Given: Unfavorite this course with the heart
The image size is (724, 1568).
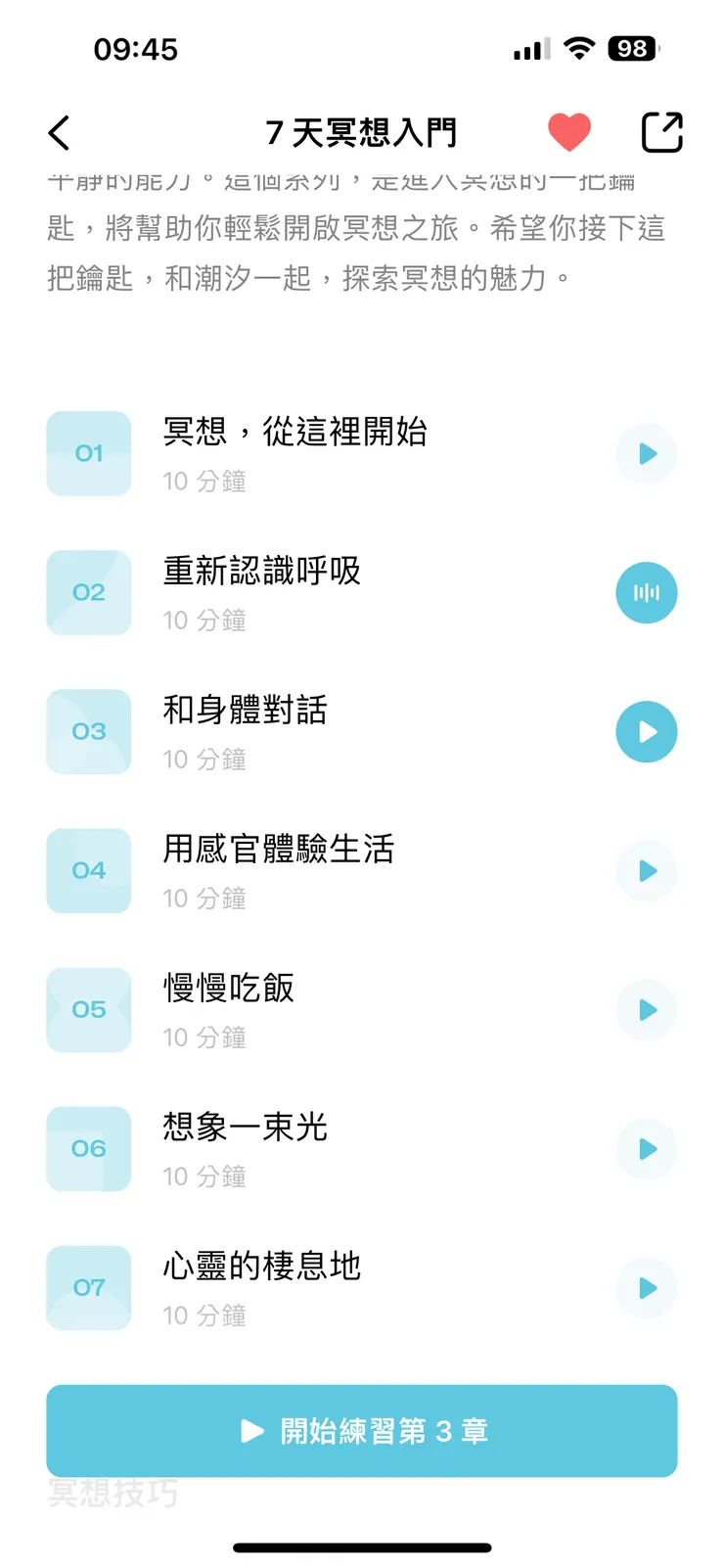Looking at the screenshot, I should click(569, 133).
